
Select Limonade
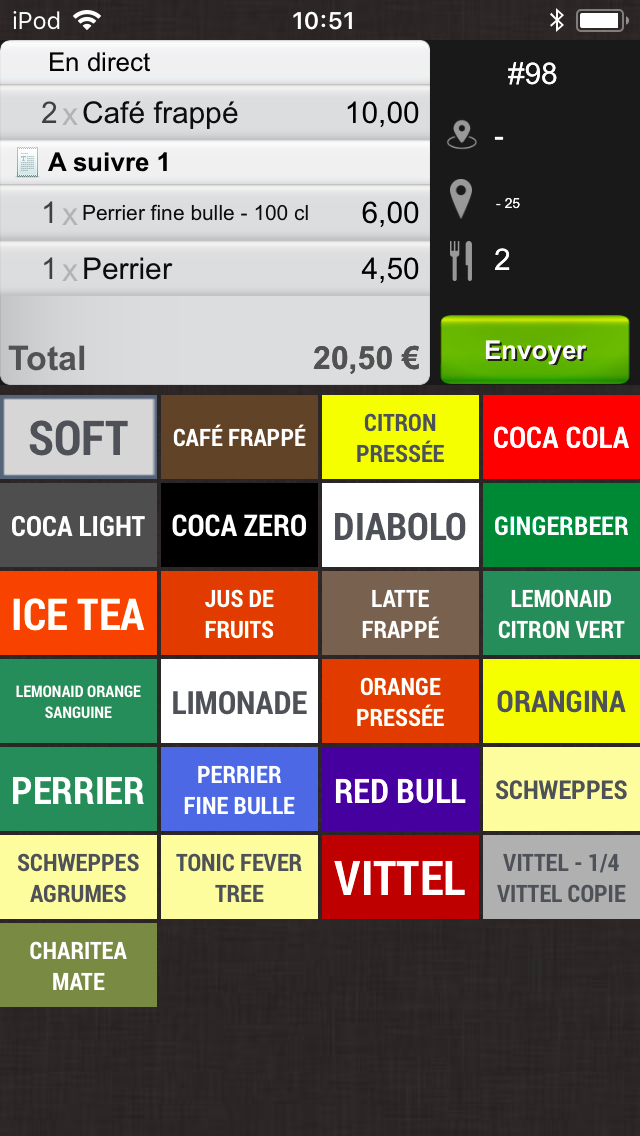[239, 702]
